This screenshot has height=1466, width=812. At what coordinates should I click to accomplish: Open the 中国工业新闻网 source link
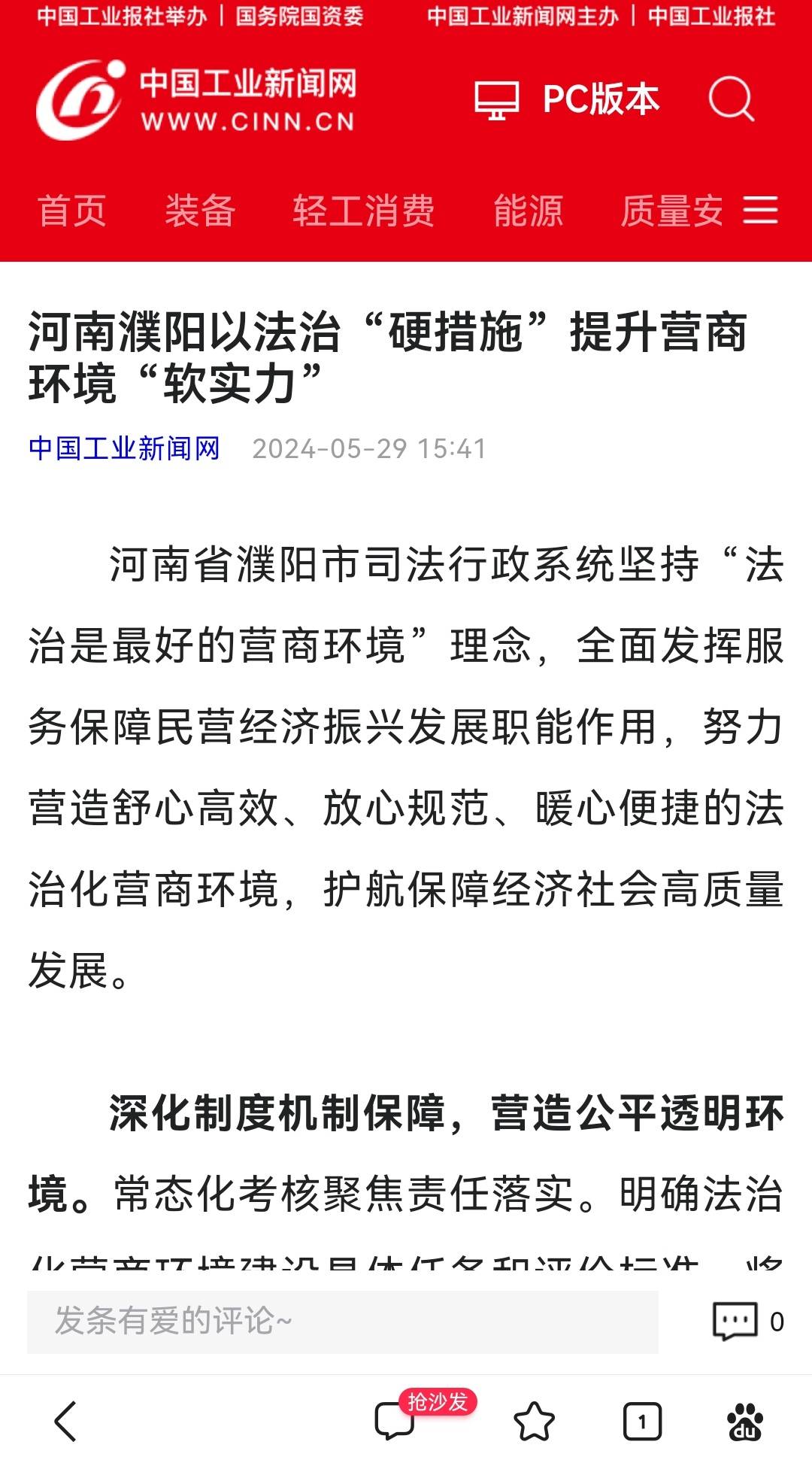(124, 448)
